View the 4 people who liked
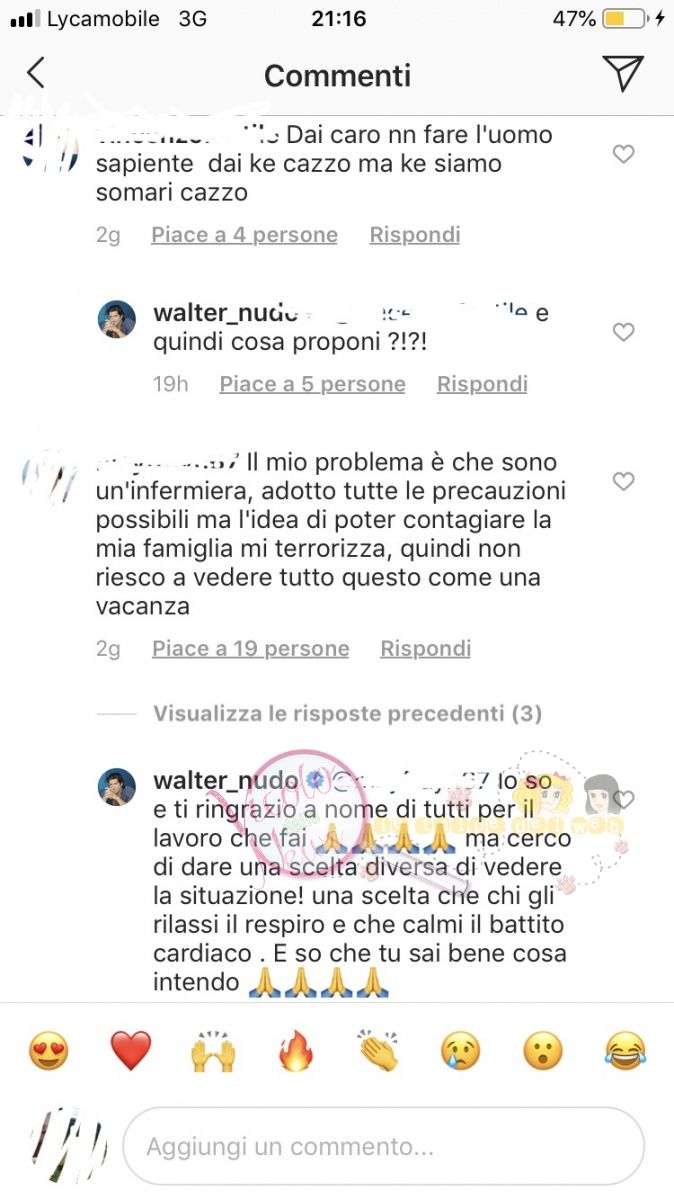This screenshot has width=674, height=1200. [x=244, y=235]
